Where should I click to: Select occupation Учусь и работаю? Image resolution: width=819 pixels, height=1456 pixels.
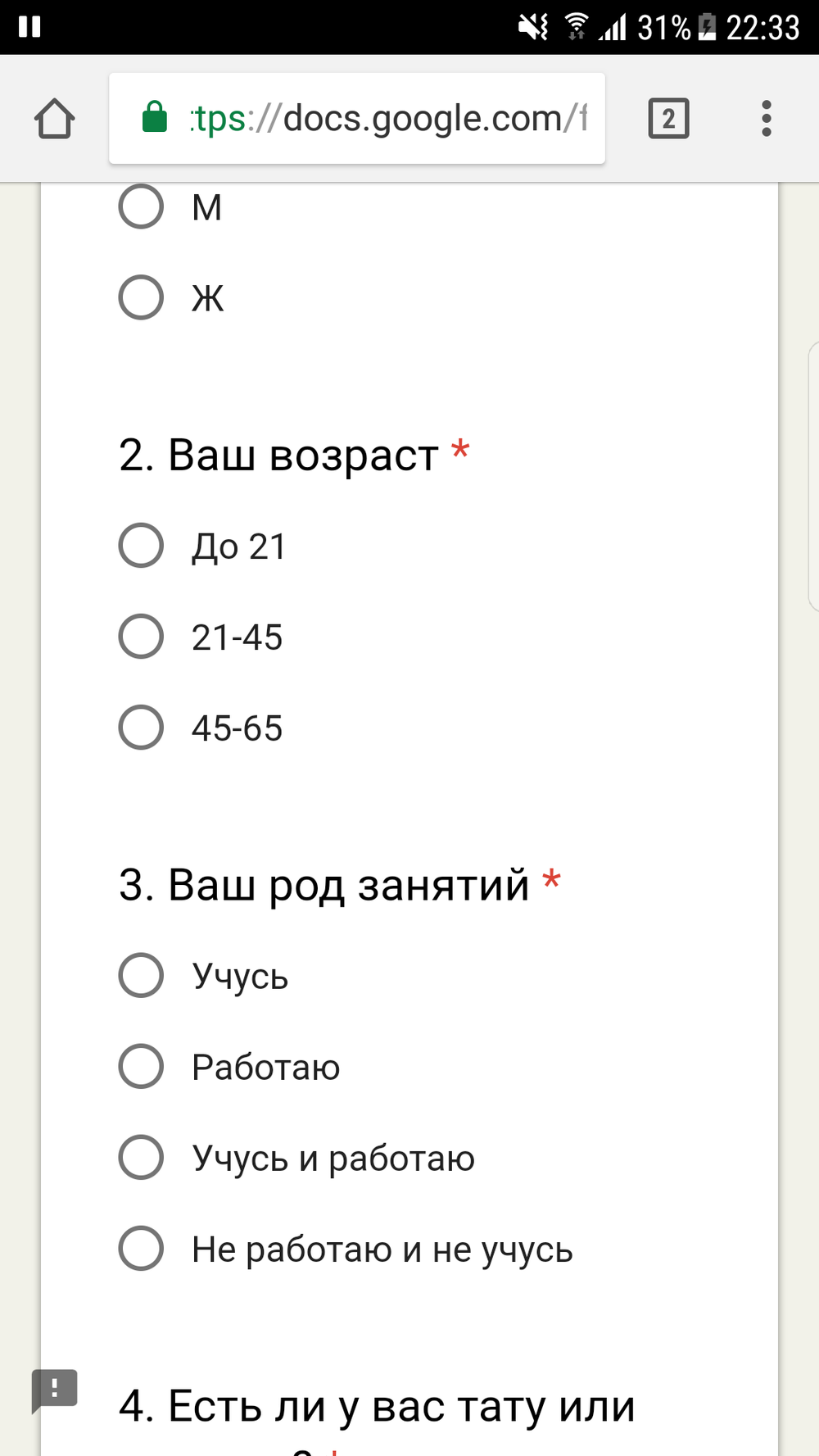141,1157
